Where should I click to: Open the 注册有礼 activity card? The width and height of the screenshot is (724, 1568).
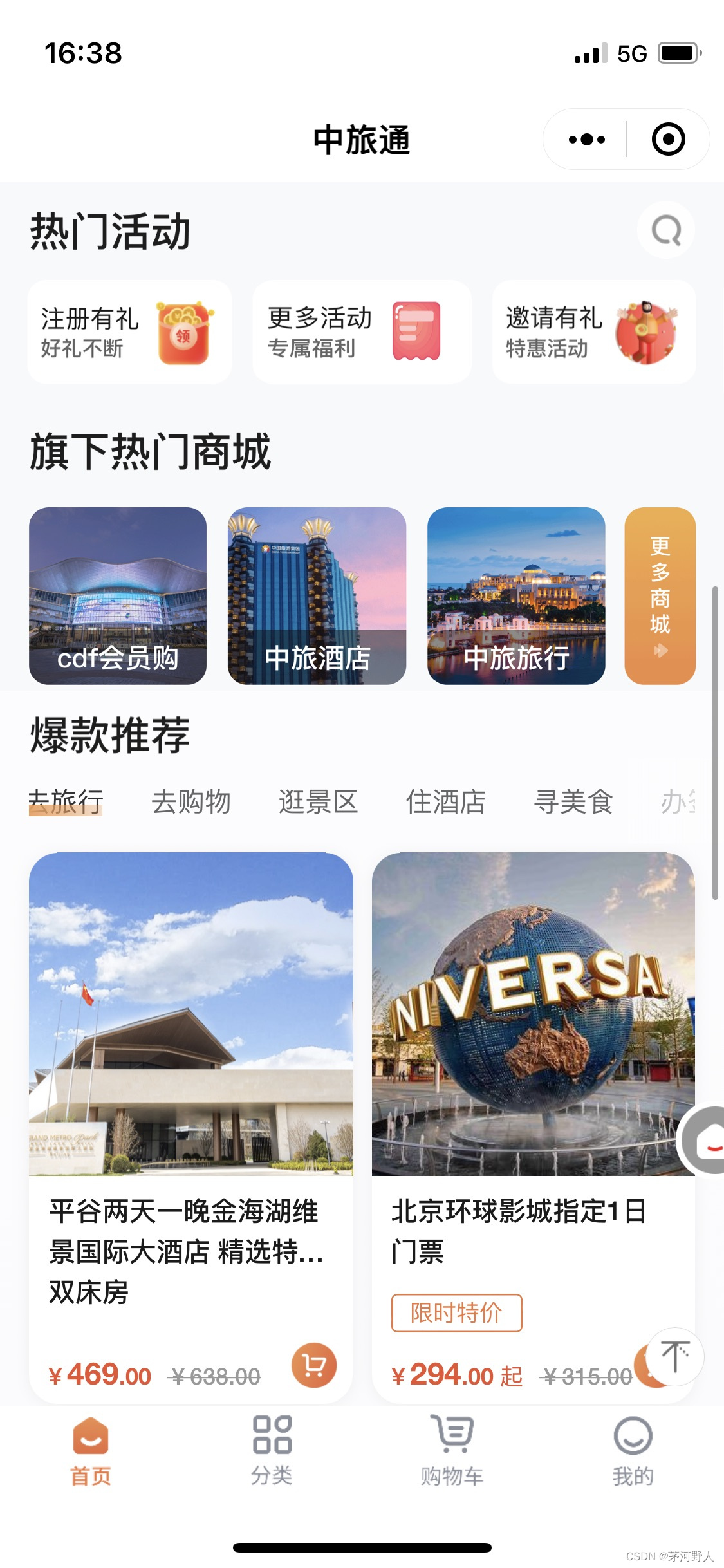pos(129,332)
